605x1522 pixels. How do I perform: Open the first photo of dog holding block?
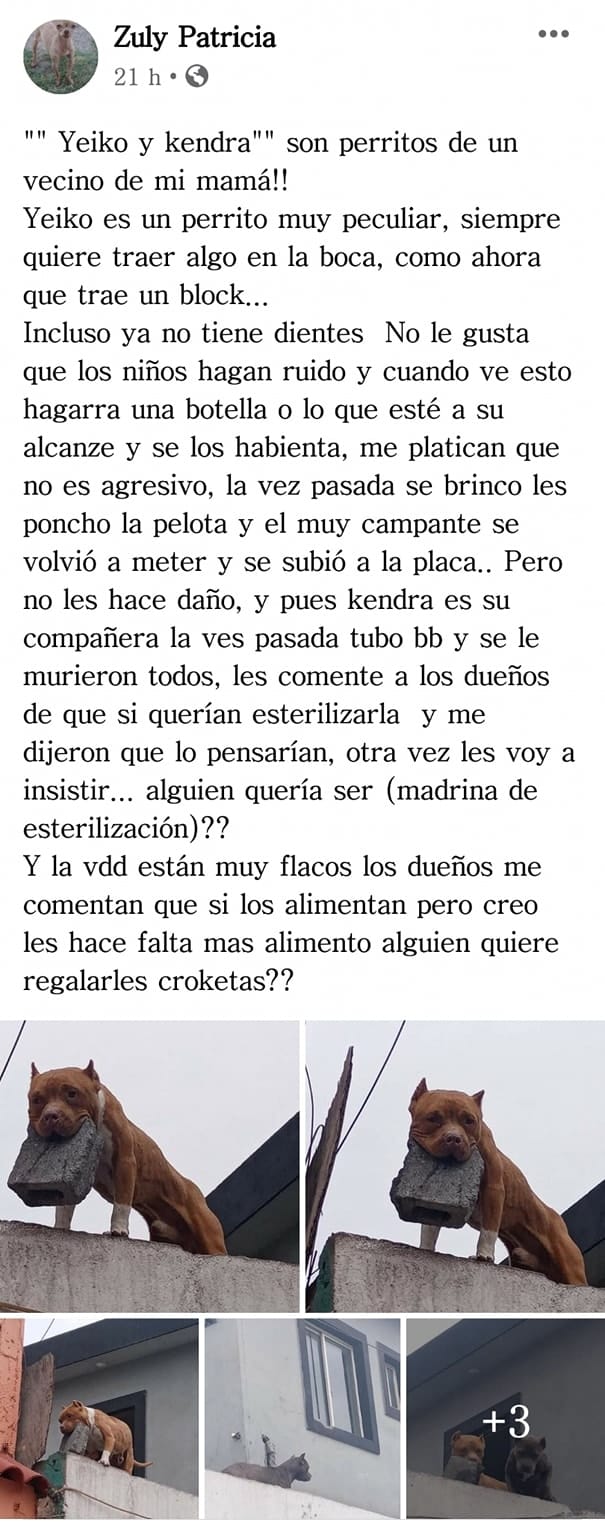(x=150, y=1166)
